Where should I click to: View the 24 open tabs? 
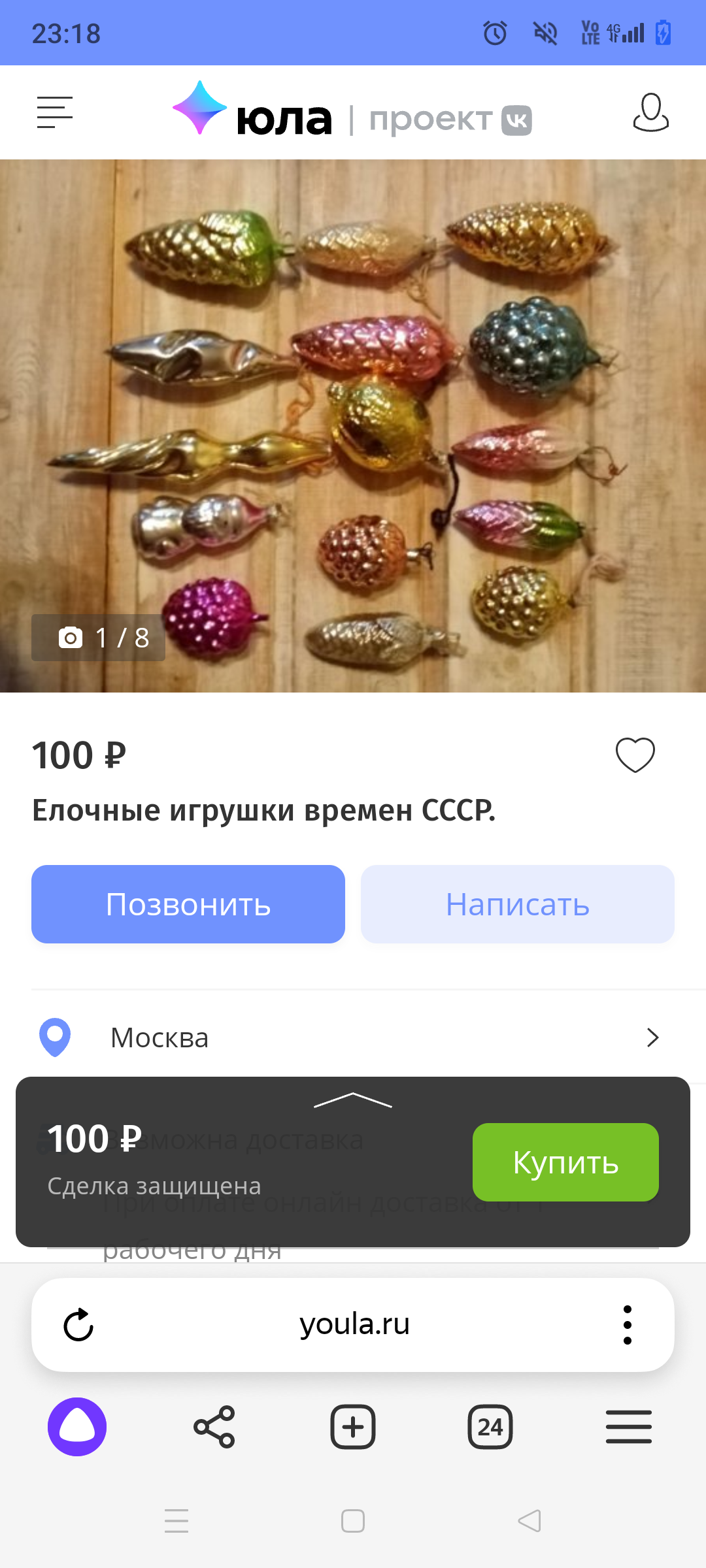coord(490,1427)
